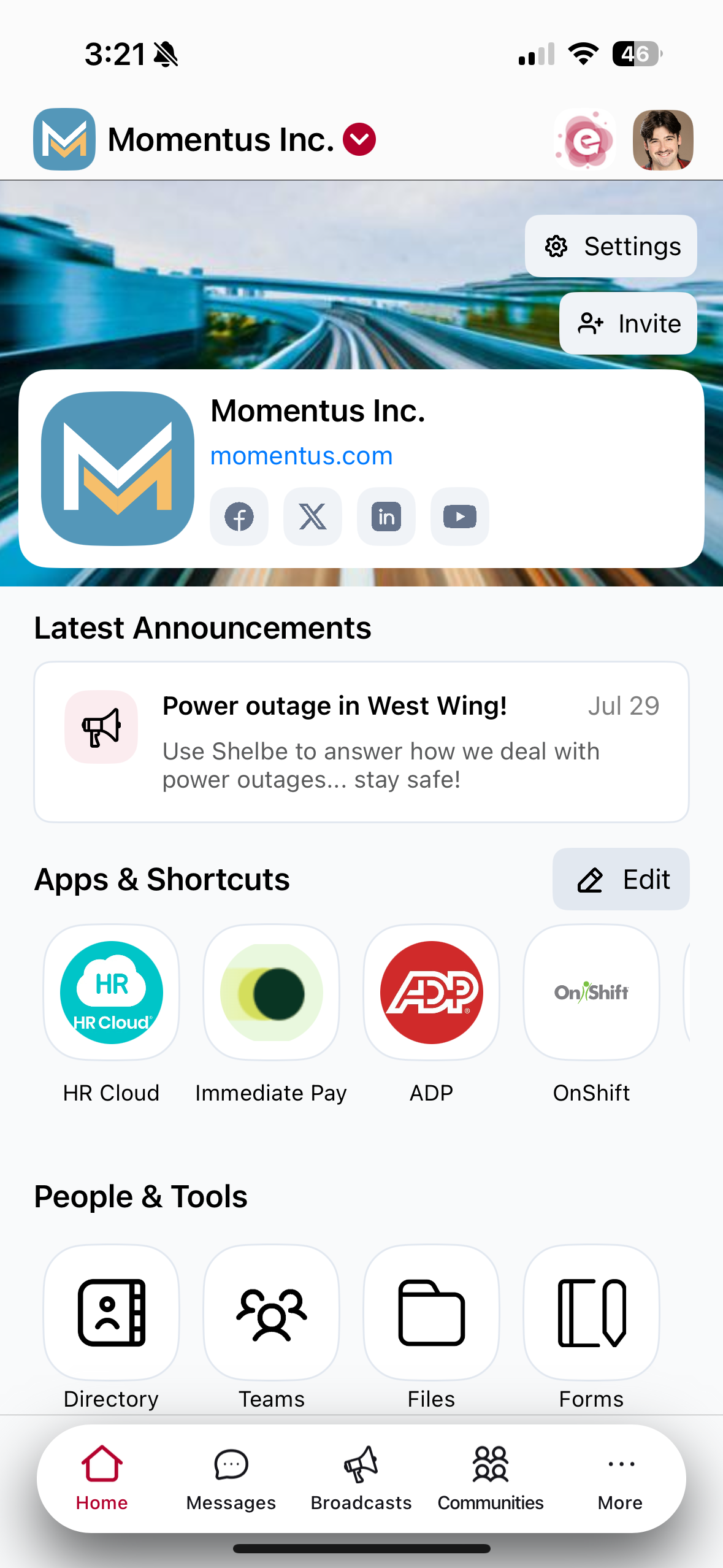Edit Apps & Shortcuts

(621, 879)
